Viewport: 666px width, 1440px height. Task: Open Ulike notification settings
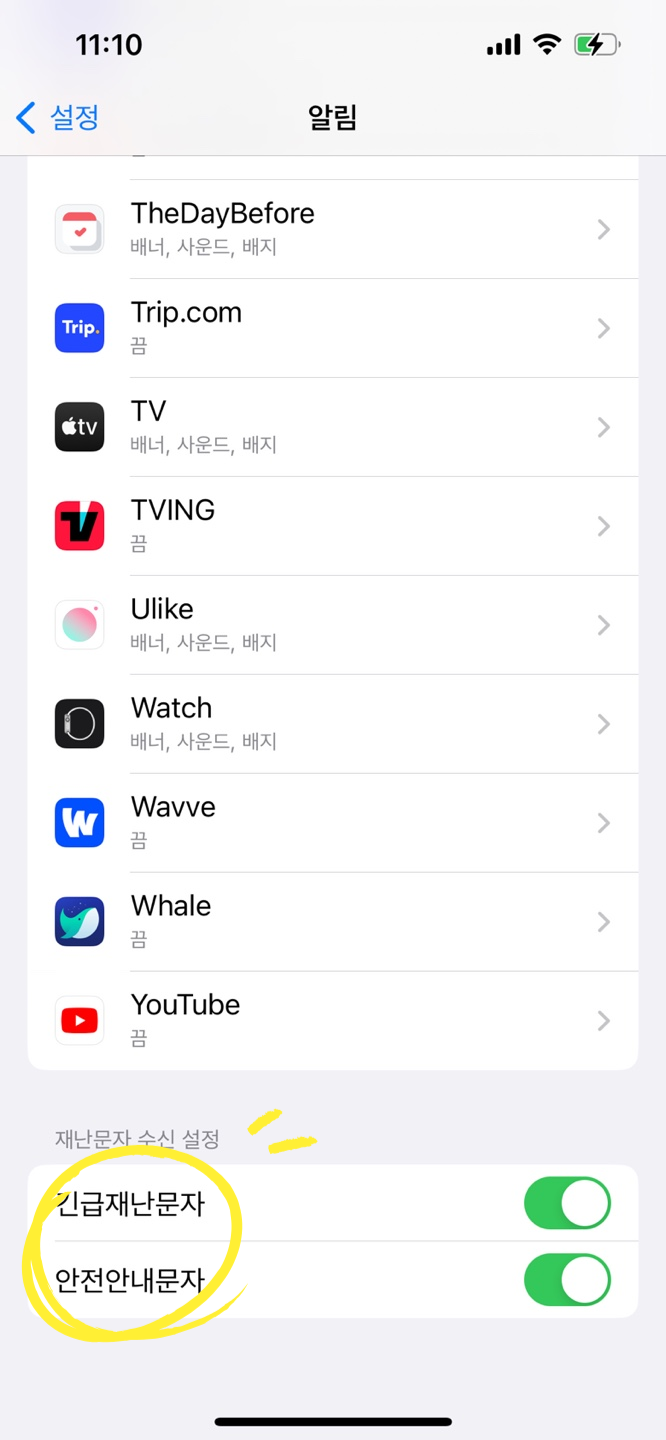point(333,625)
